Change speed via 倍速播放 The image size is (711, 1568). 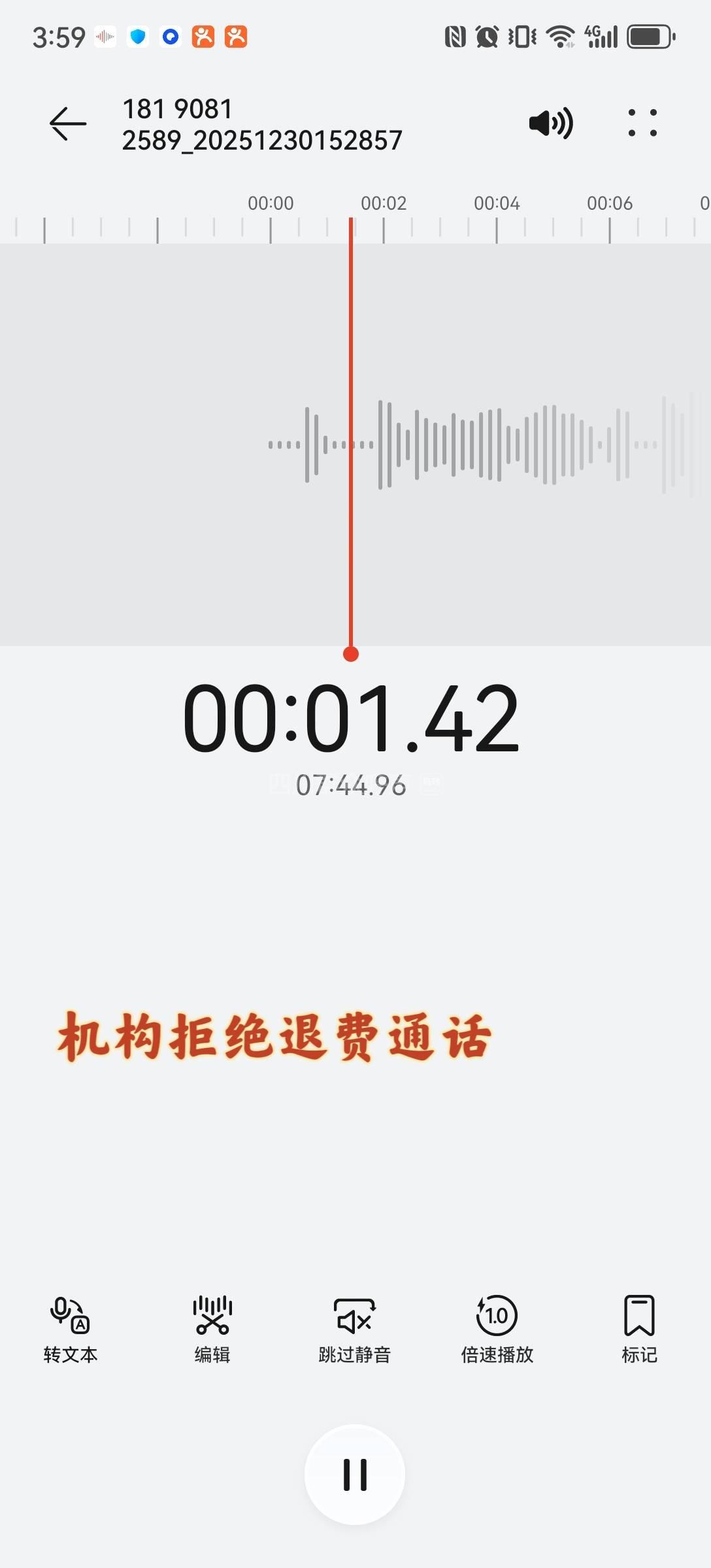497,1329
